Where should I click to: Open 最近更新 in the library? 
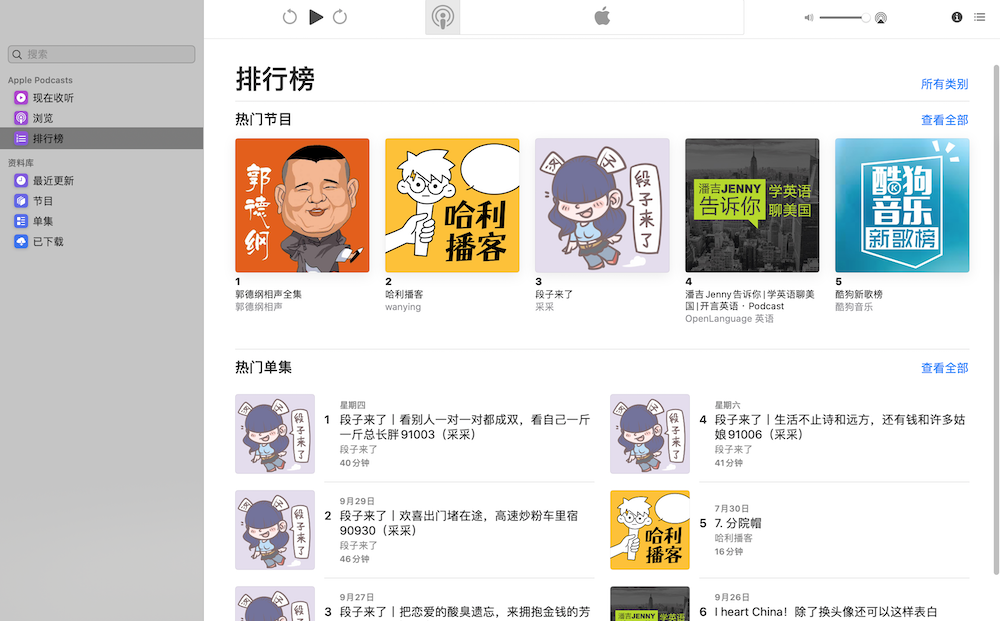pyautogui.click(x=53, y=181)
